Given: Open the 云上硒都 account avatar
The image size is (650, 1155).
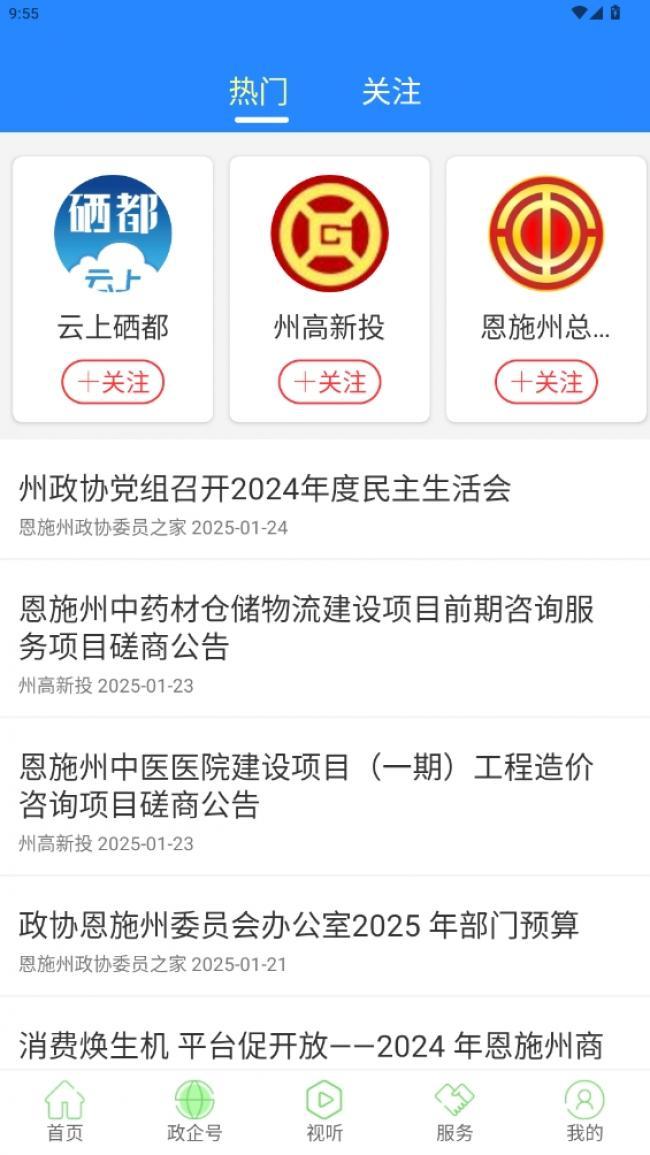Looking at the screenshot, I should tap(113, 234).
